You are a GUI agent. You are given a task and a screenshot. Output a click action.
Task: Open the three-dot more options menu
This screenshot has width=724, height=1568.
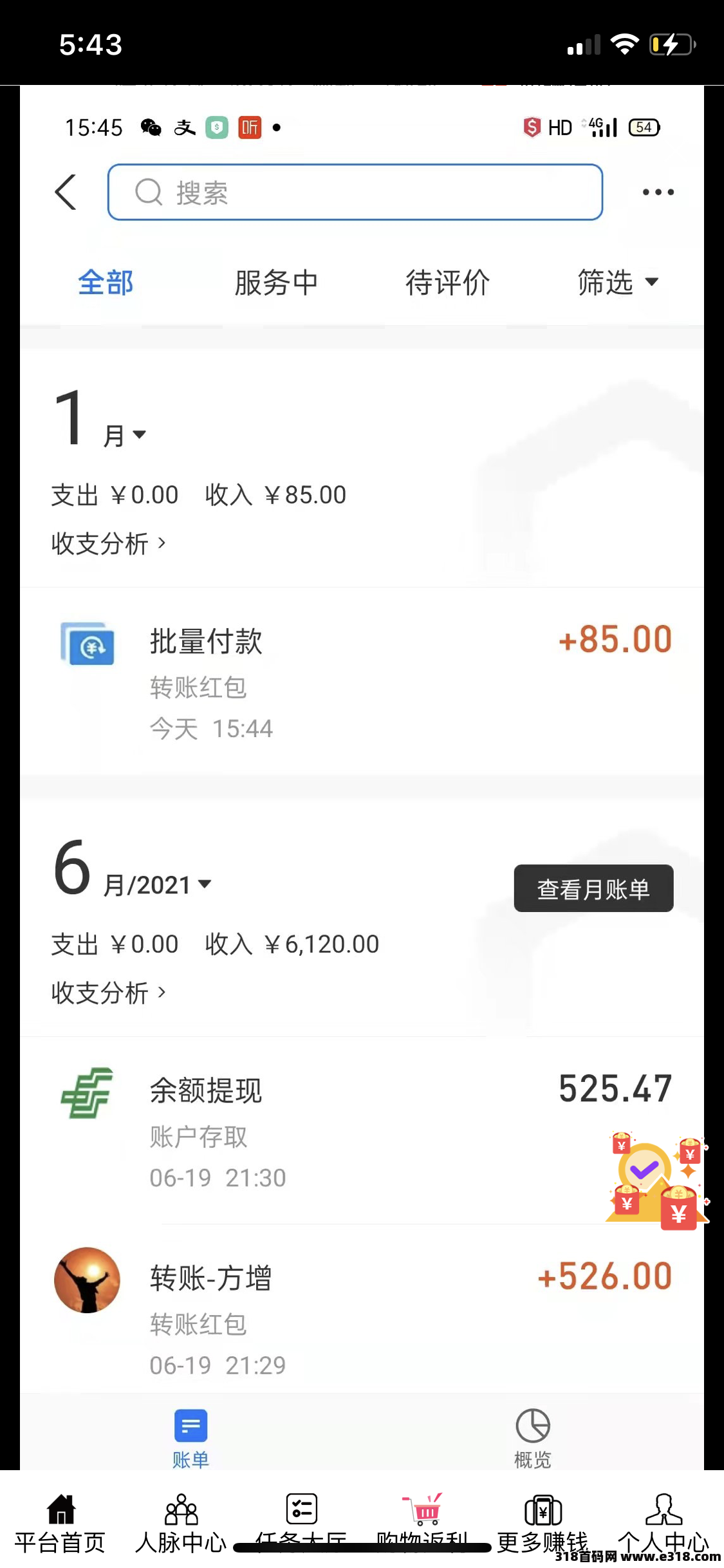pyautogui.click(x=657, y=192)
